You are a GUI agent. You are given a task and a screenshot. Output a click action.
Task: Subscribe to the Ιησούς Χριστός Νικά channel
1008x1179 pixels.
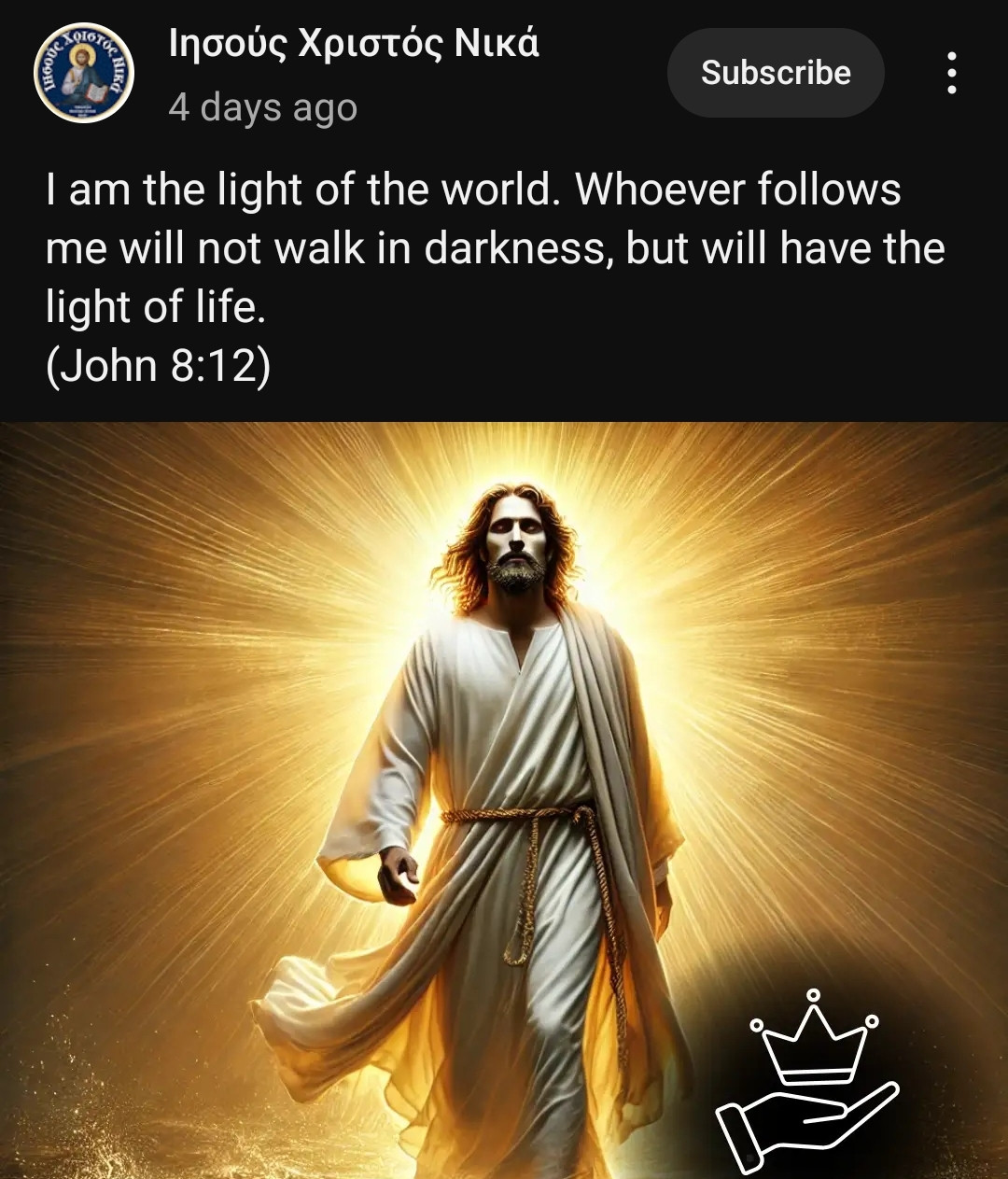(x=775, y=73)
